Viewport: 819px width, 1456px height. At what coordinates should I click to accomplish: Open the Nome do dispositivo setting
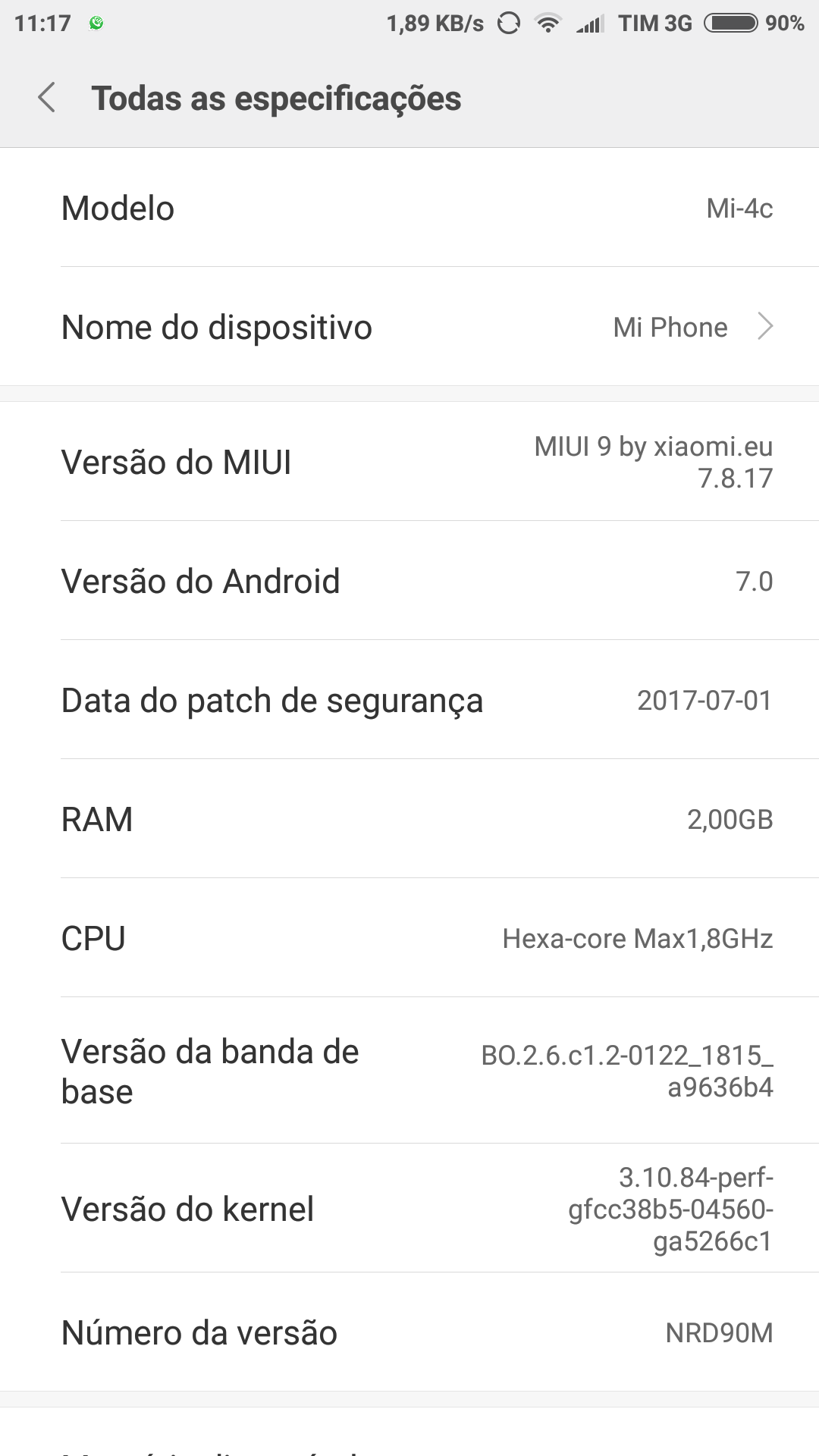[x=409, y=327]
